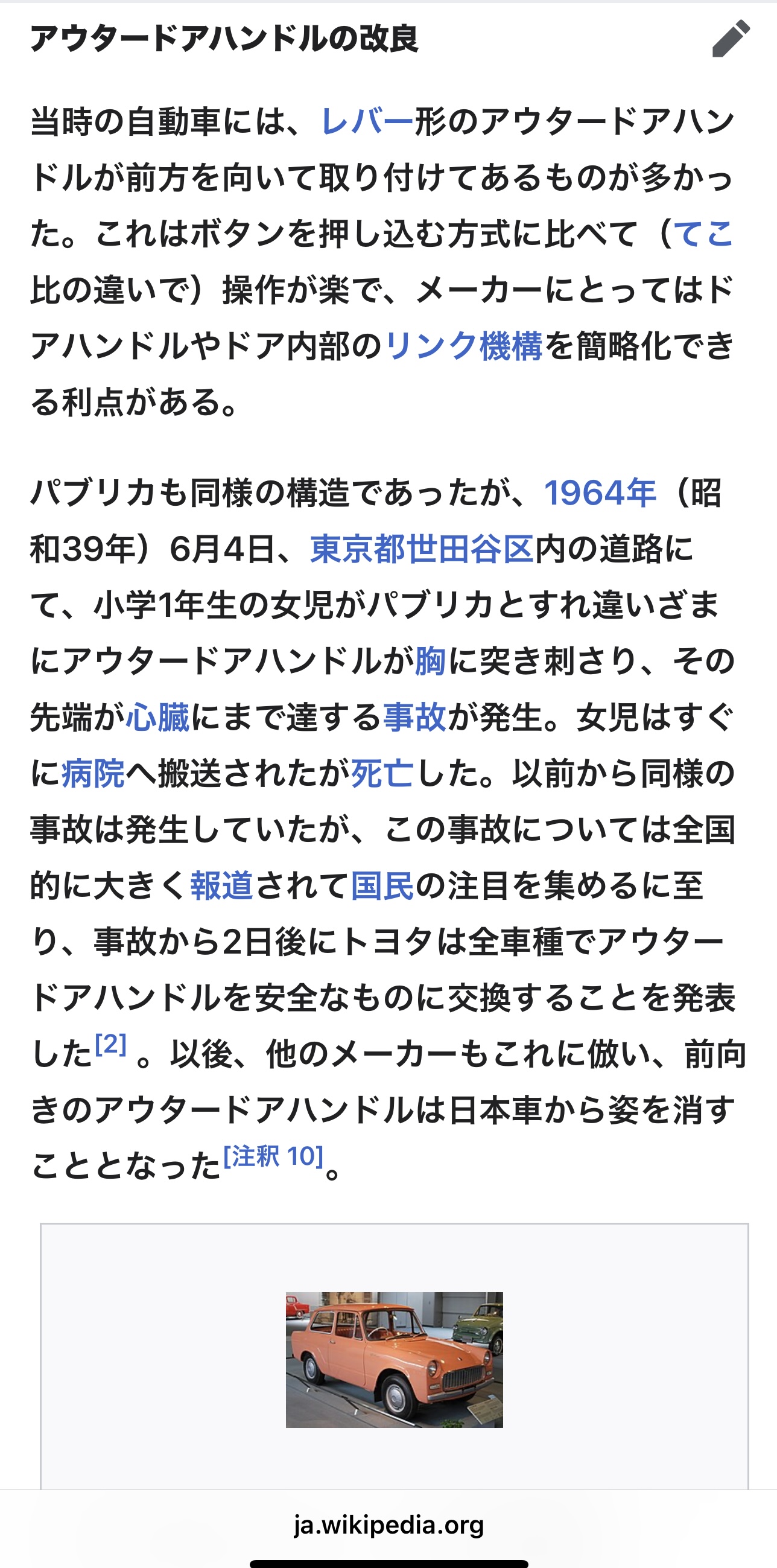Jump to footnote 注釈 10
This screenshot has width=777, height=1568.
point(273,1156)
